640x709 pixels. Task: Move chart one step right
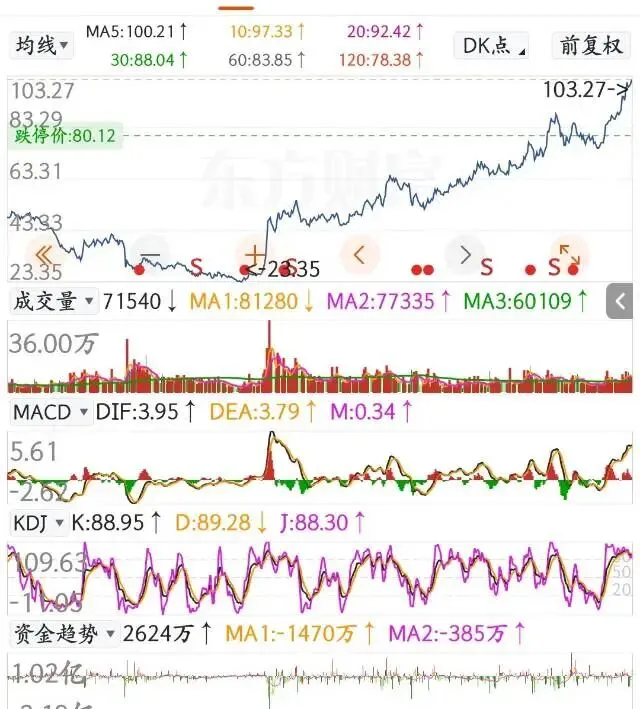(x=464, y=253)
